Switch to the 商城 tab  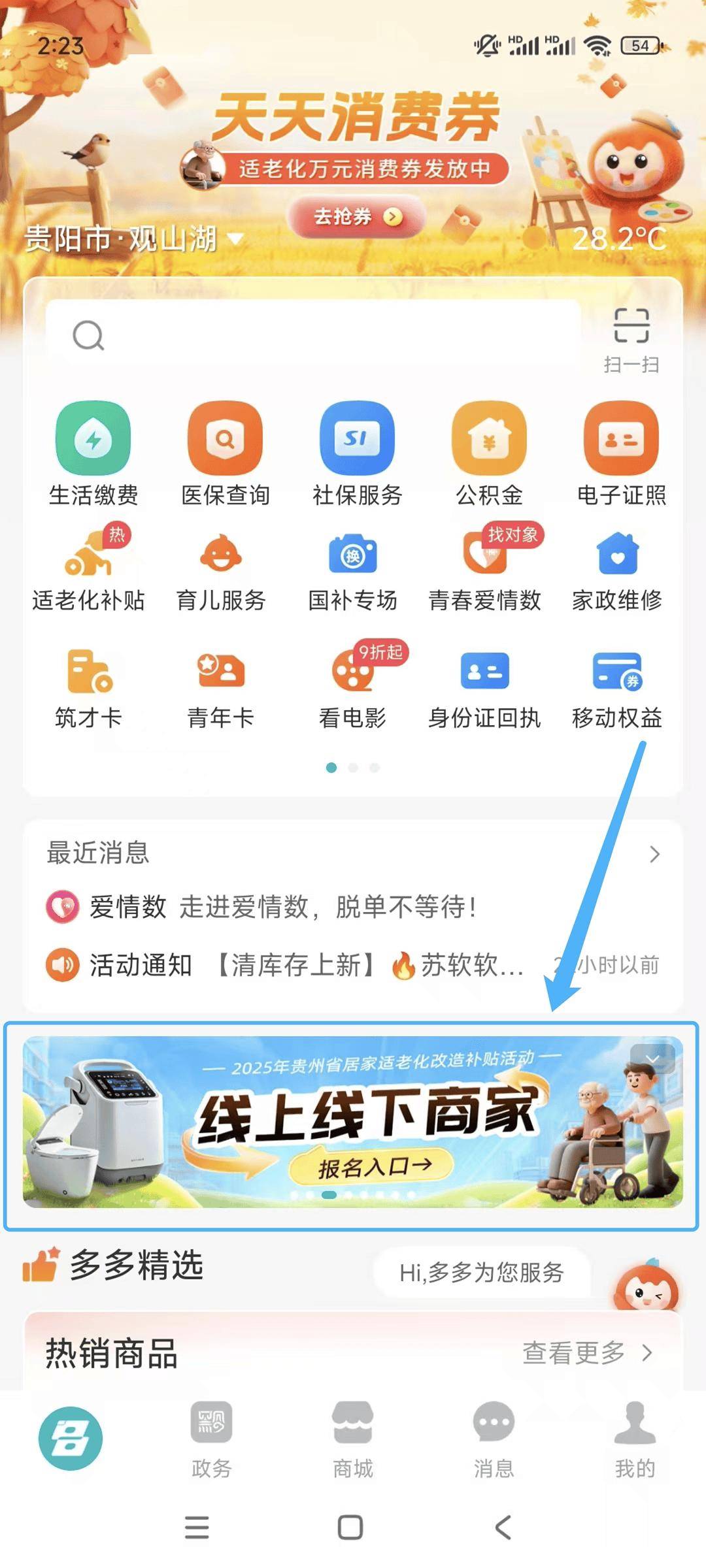pos(353,1437)
